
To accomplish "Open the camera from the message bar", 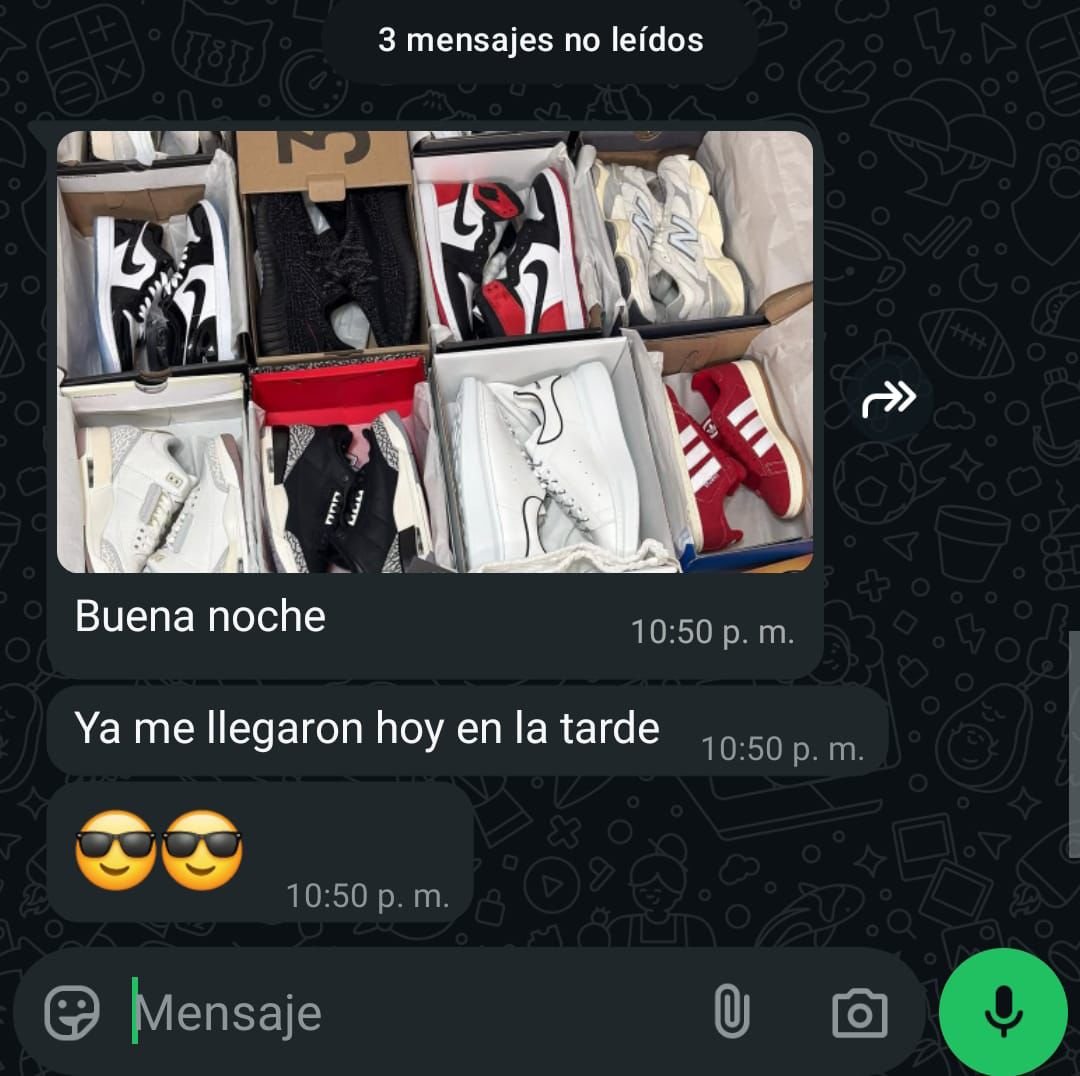I will [859, 1013].
